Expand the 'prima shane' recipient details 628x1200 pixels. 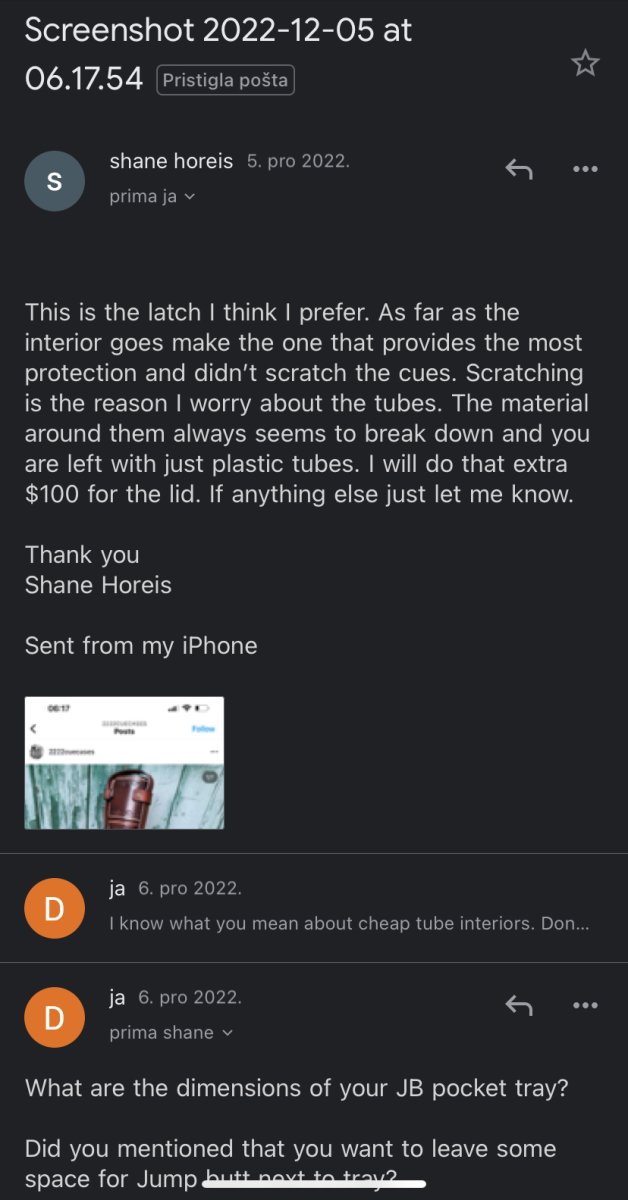click(x=171, y=1032)
